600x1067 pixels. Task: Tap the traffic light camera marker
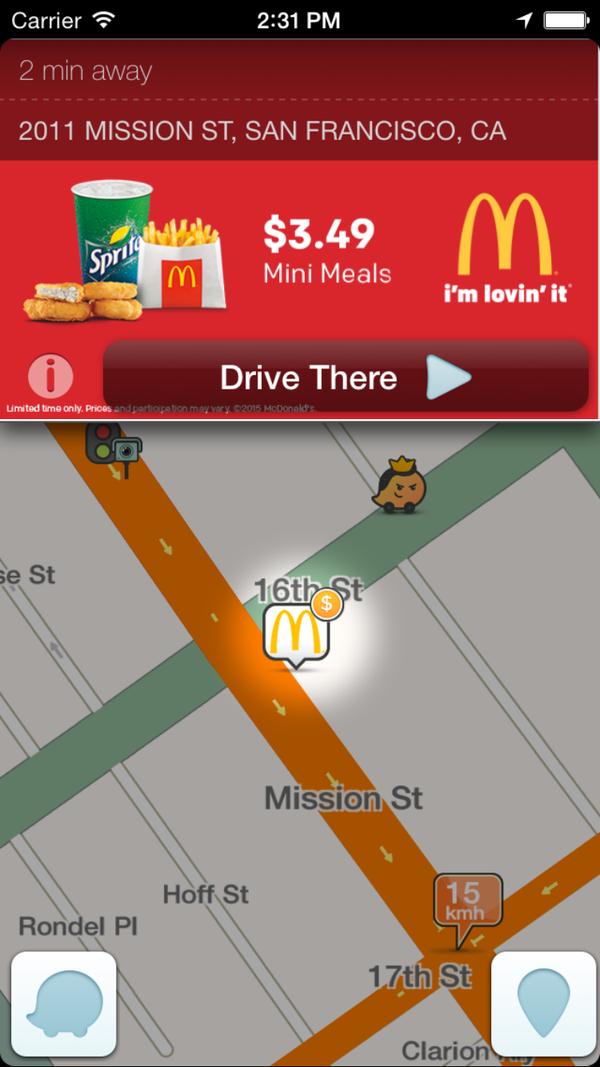pyautogui.click(x=112, y=445)
